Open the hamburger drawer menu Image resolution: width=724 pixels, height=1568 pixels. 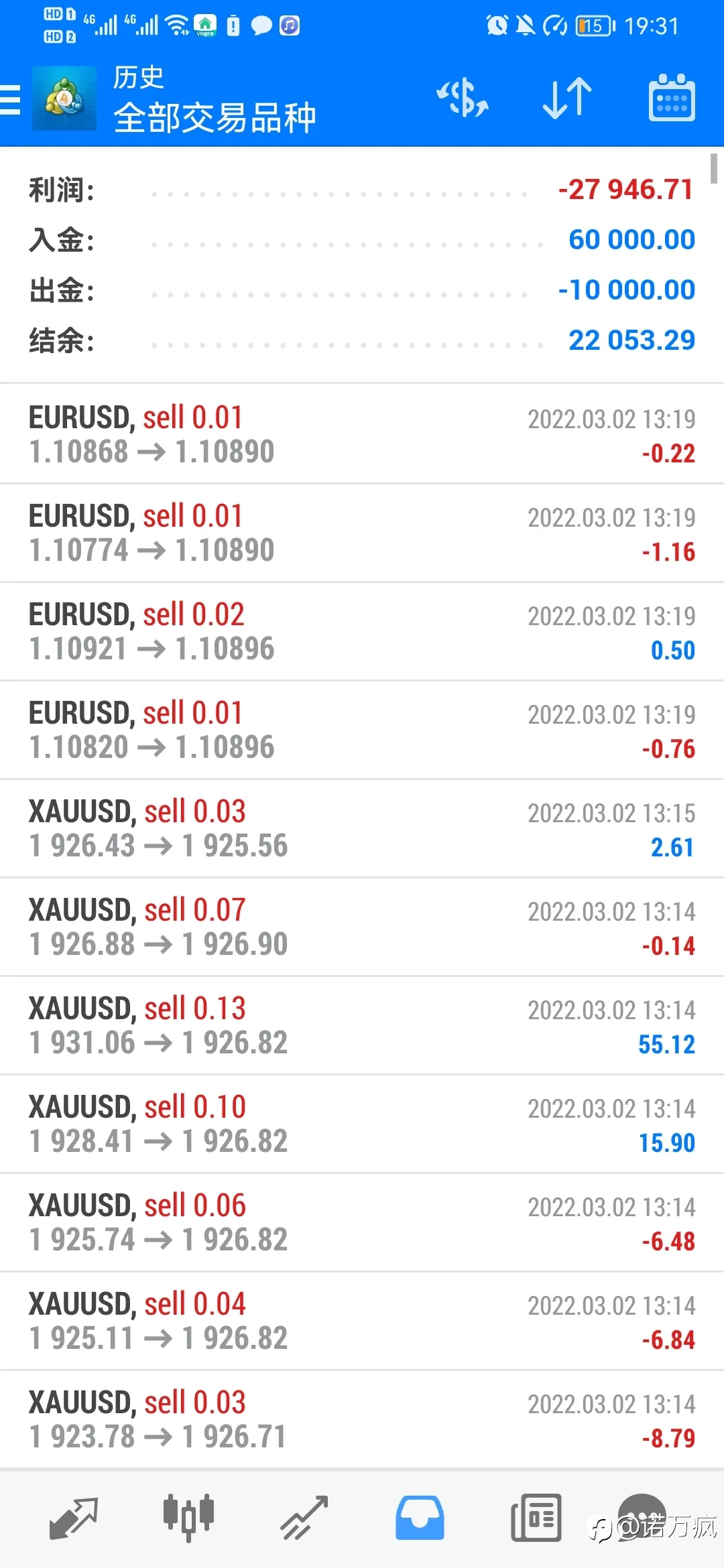[x=10, y=100]
